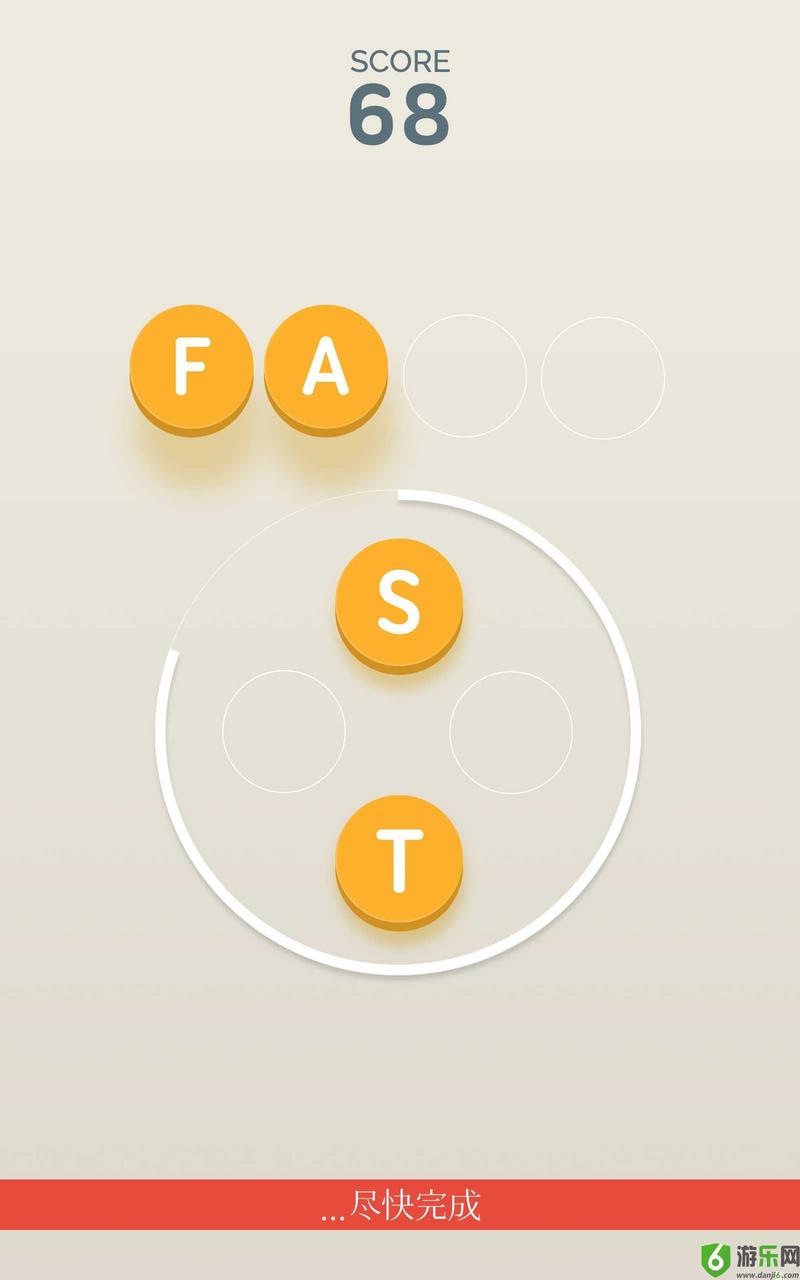Viewport: 800px width, 1280px height.
Task: Remove the placed letter A tile
Action: (325, 367)
